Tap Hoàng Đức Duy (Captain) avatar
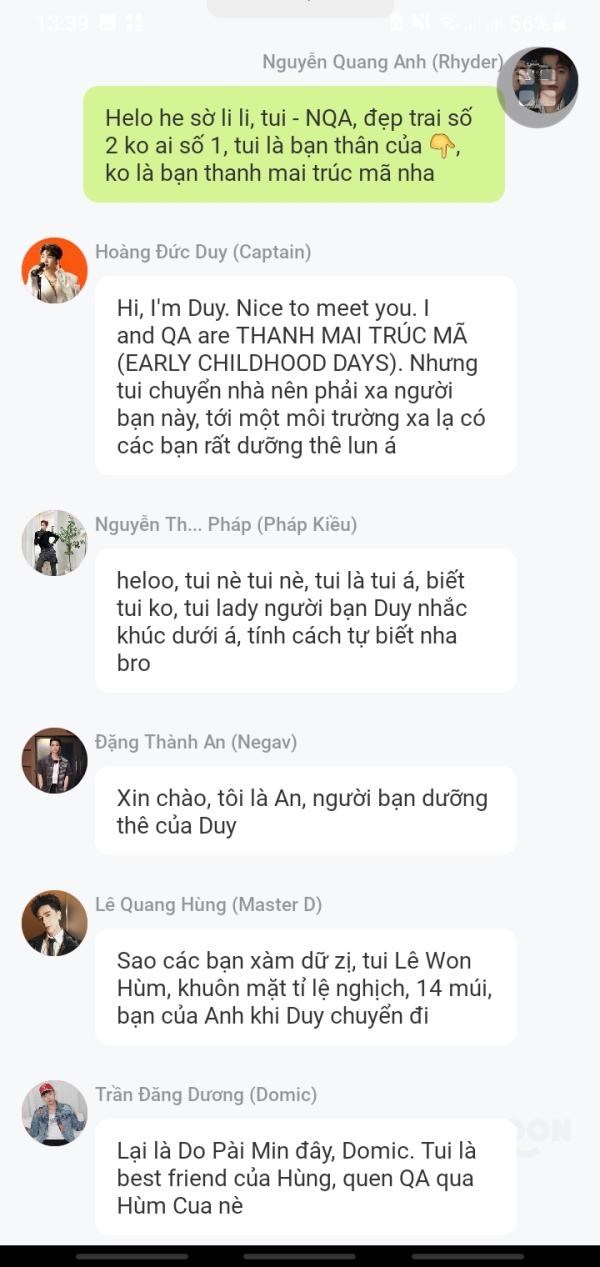 click(x=54, y=270)
